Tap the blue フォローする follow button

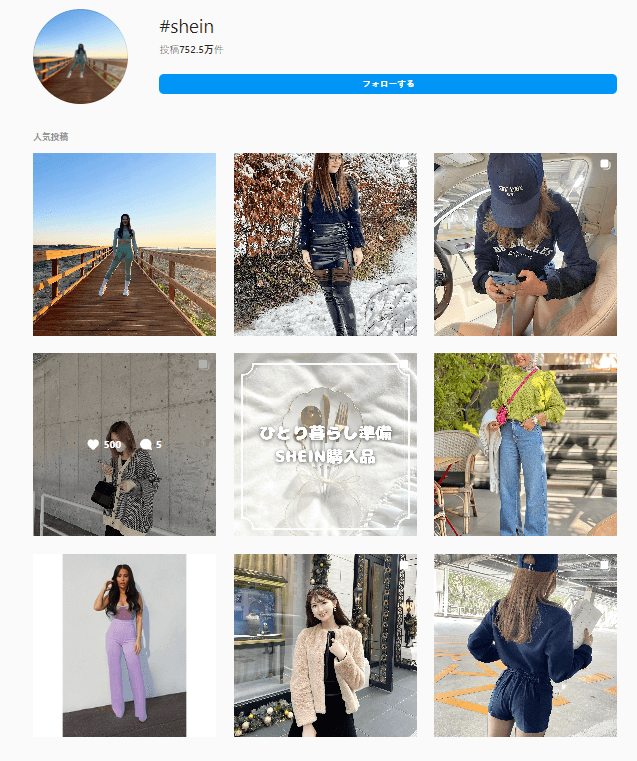coord(387,84)
